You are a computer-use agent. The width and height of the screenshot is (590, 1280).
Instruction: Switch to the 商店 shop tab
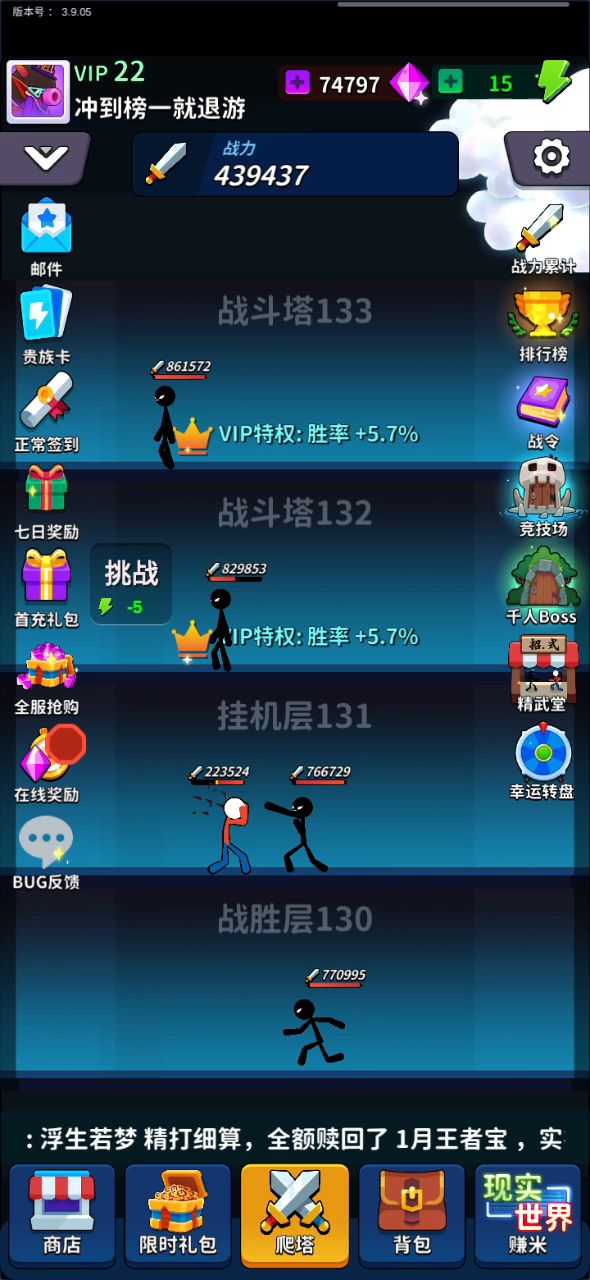(x=62, y=1211)
